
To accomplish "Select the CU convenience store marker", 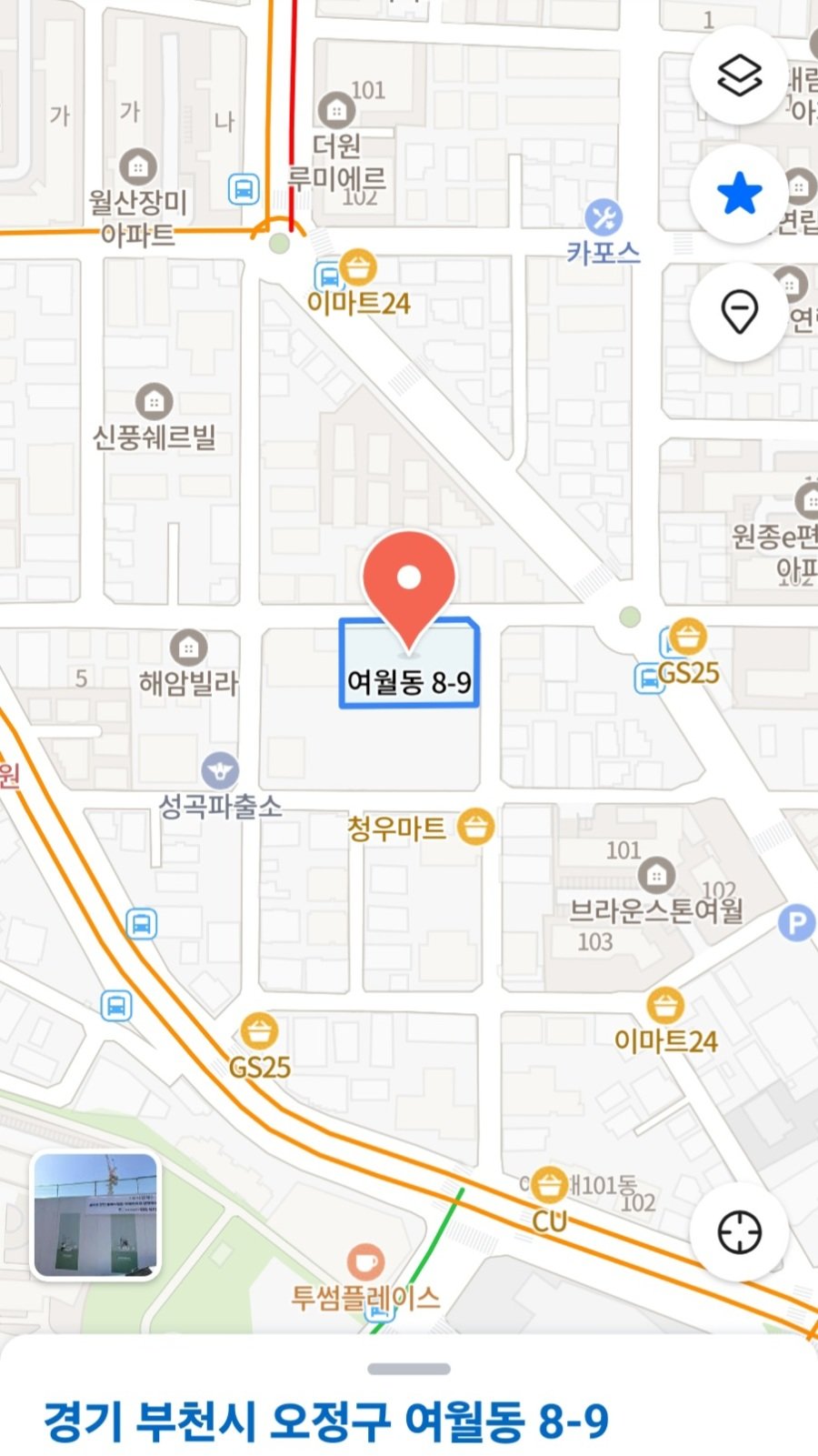I will click(549, 1185).
